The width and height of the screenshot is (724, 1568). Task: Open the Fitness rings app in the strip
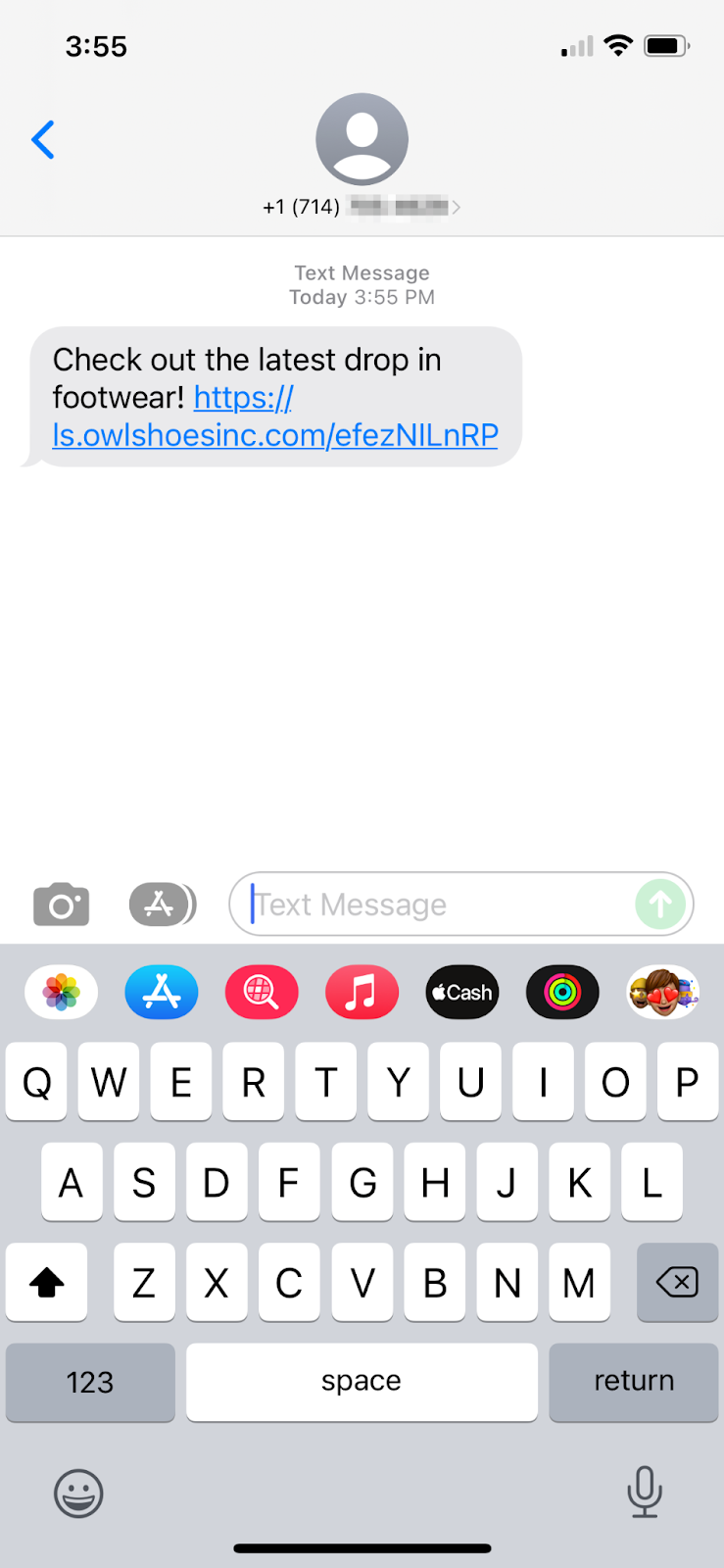pyautogui.click(x=562, y=993)
